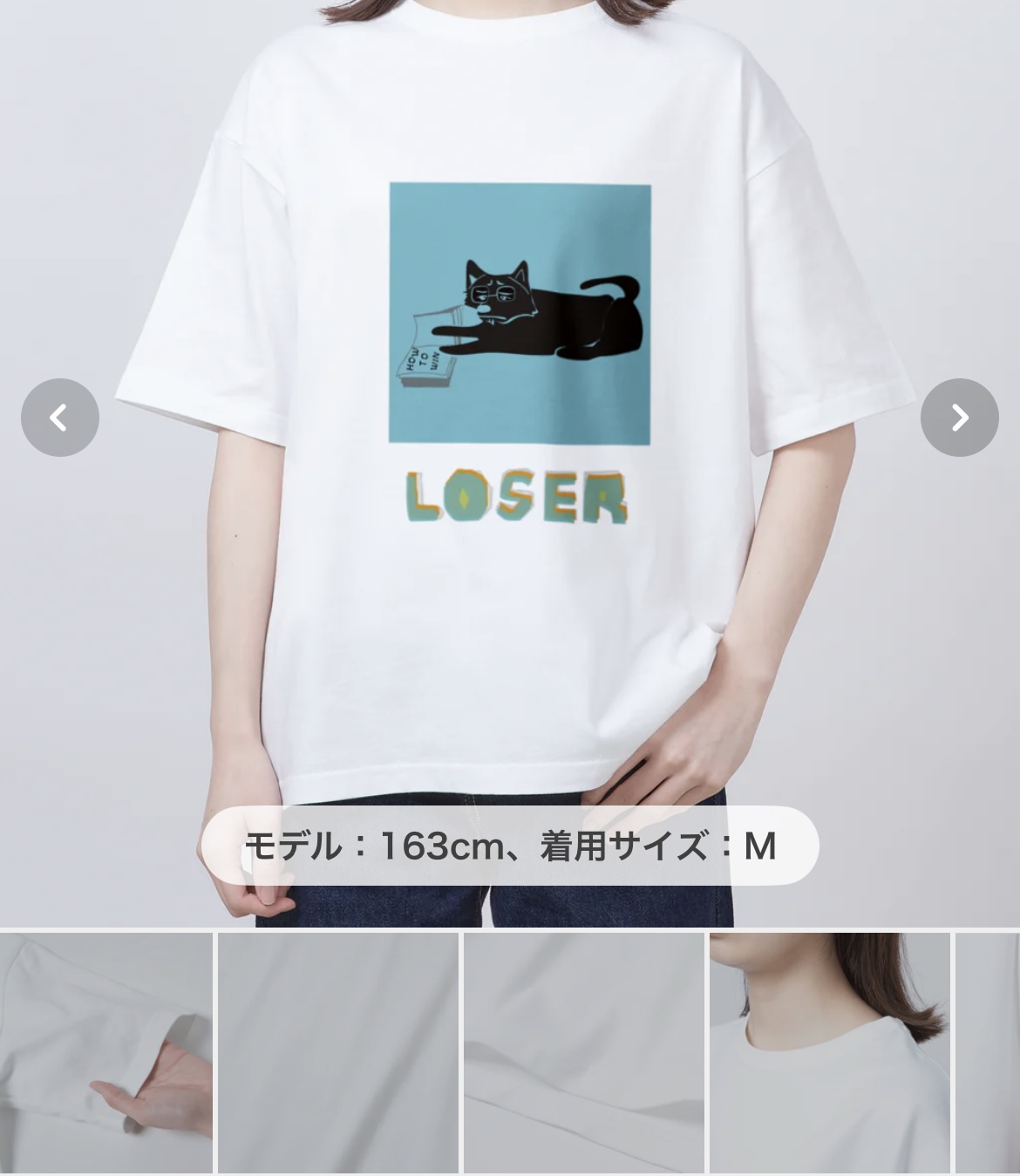
Task: Select the plain fabric close-up thumbnail
Action: click(x=338, y=1053)
